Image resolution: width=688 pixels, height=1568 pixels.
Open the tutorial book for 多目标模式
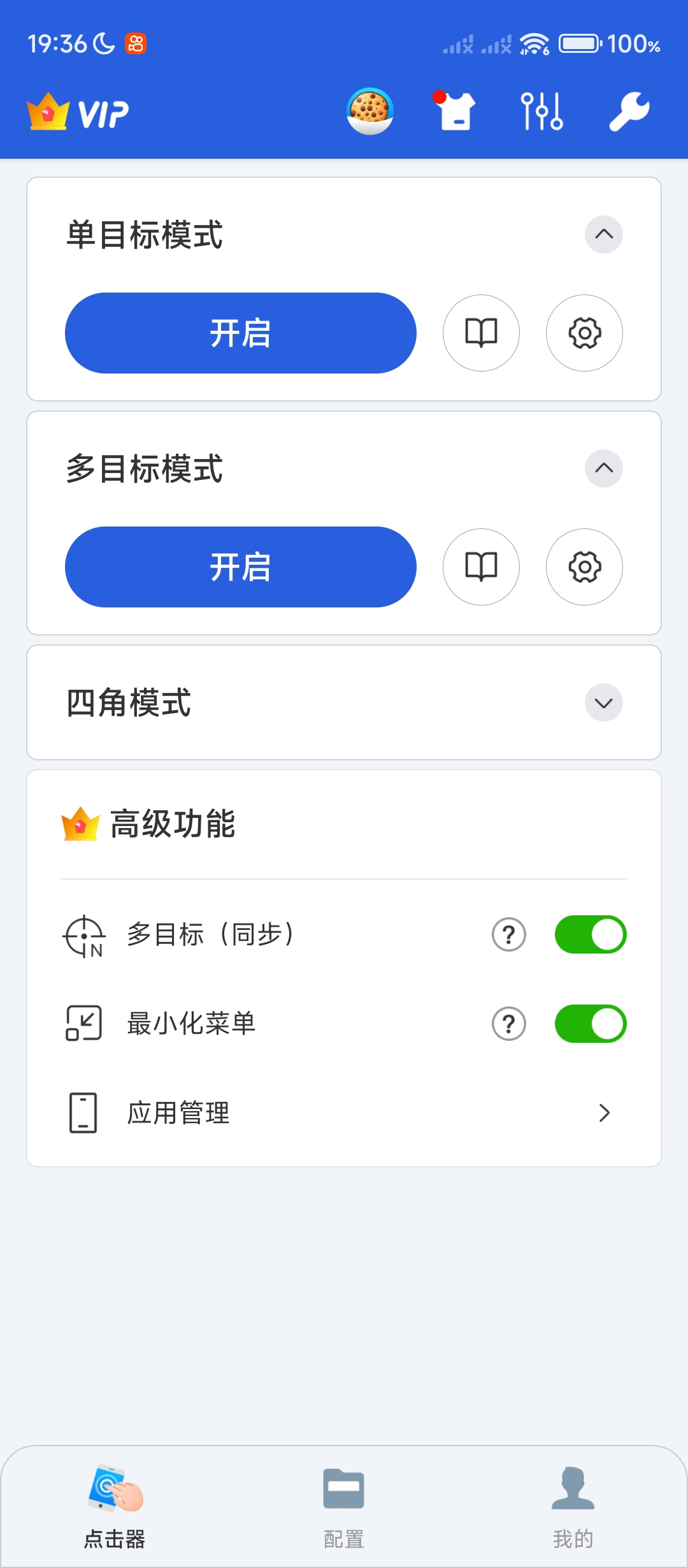point(481,567)
